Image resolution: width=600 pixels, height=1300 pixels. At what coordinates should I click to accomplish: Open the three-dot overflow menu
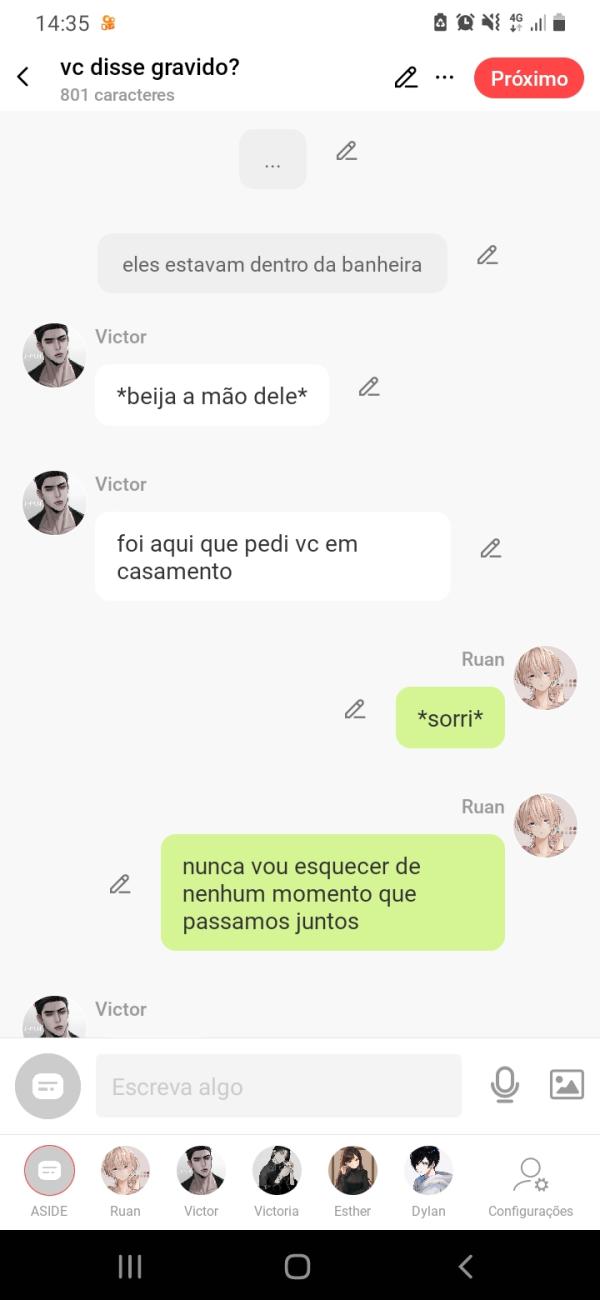click(x=445, y=78)
